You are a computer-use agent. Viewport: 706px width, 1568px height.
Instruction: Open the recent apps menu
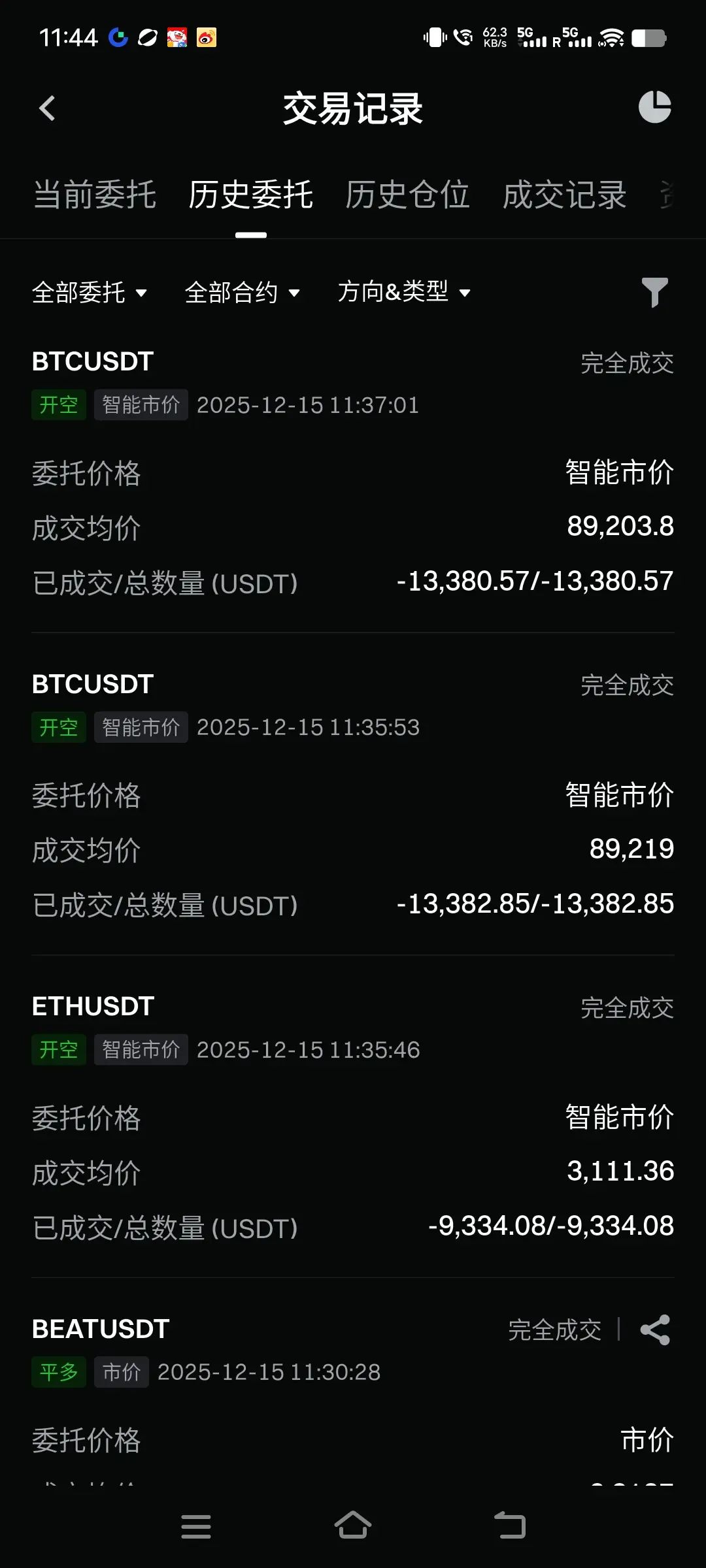(x=196, y=1526)
